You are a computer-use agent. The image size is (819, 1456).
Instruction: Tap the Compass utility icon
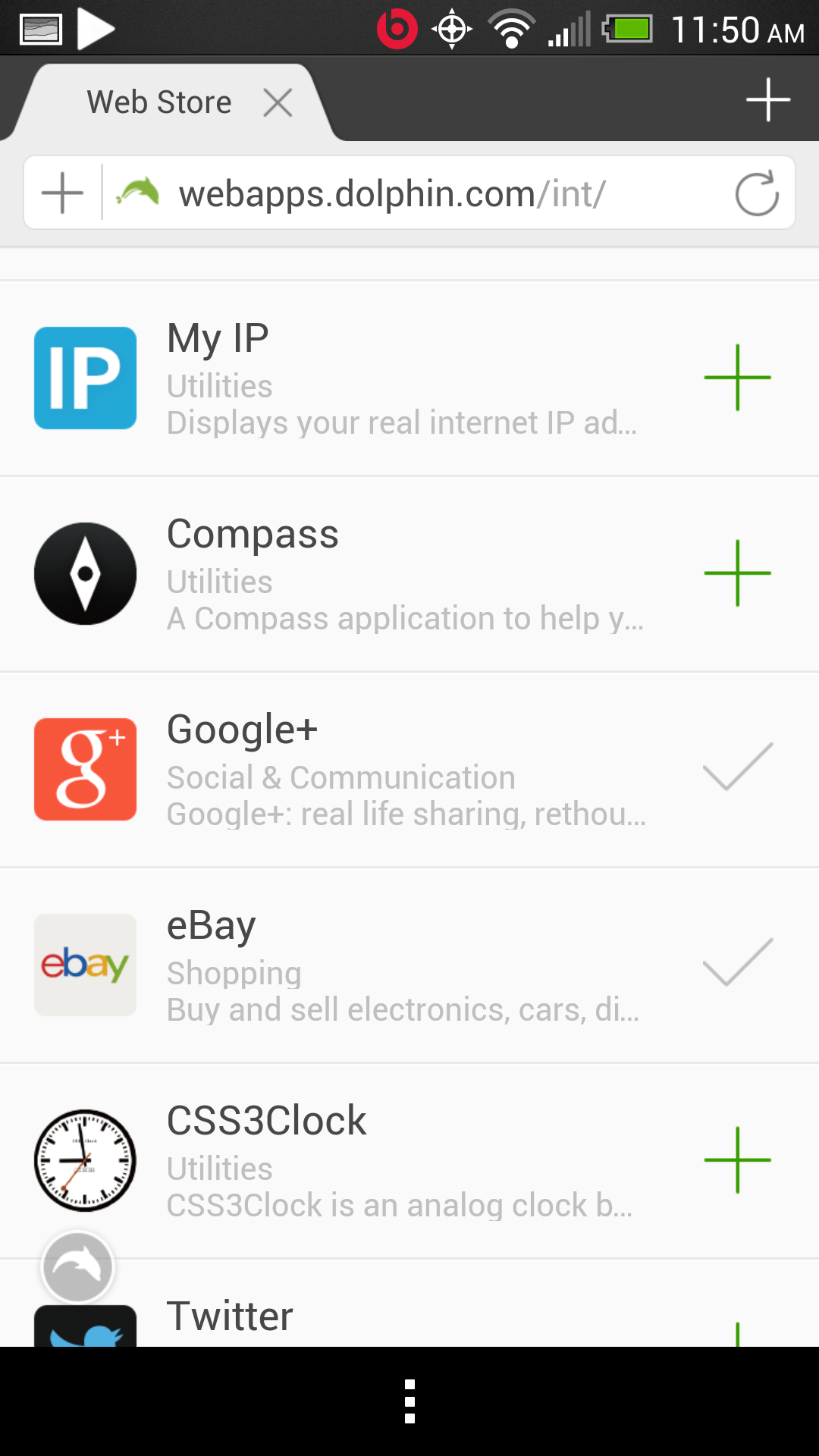click(x=85, y=573)
